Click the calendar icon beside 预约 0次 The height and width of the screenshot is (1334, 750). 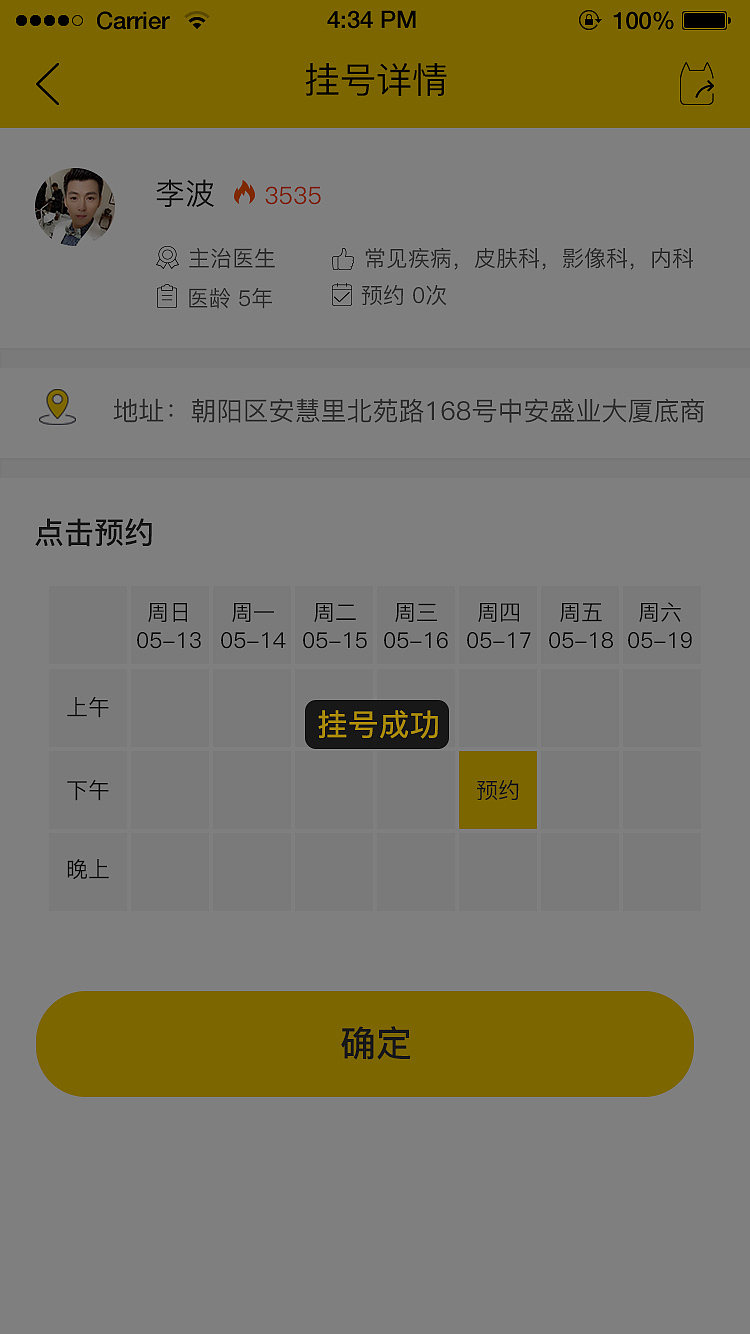340,295
